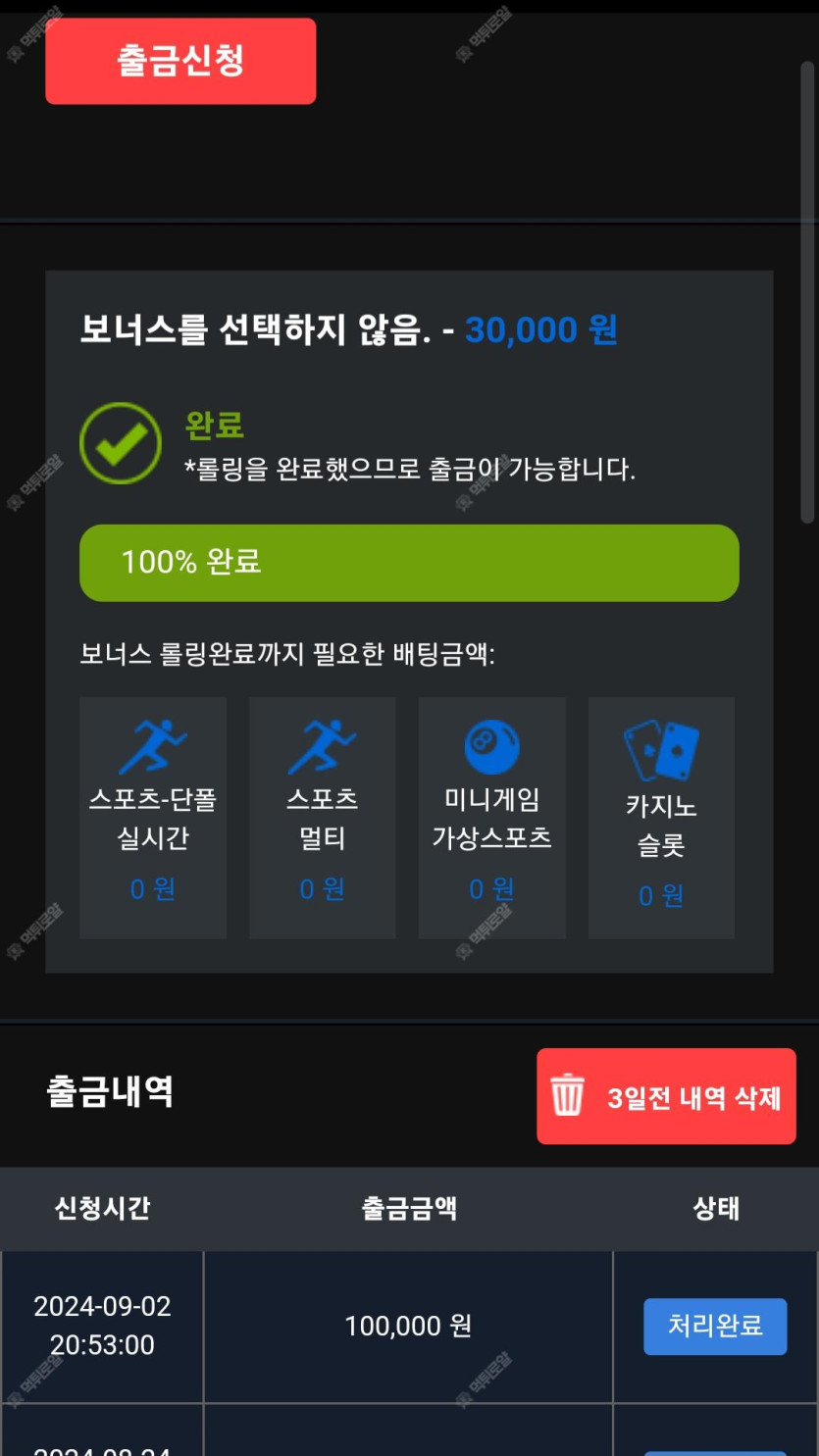Delete history with 3일전 내역 삭제
This screenshot has width=819, height=1456.
(x=666, y=1096)
